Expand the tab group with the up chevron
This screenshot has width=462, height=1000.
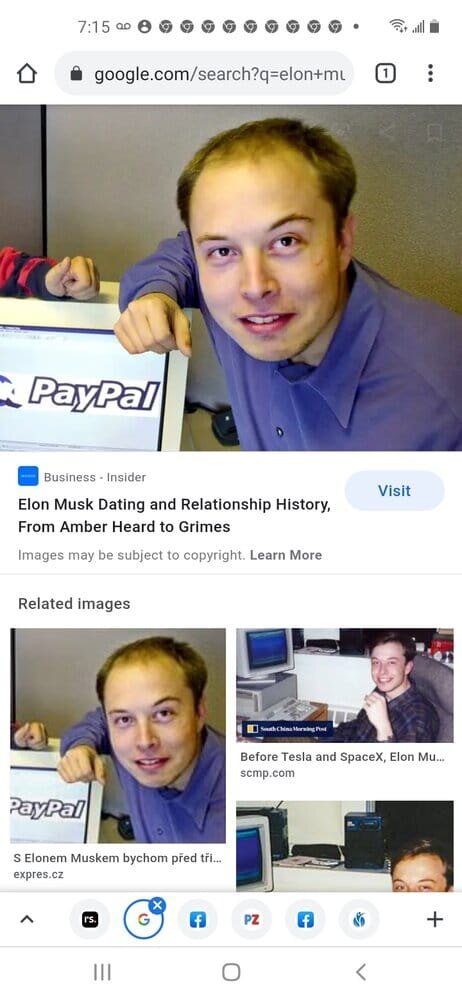(x=27, y=920)
